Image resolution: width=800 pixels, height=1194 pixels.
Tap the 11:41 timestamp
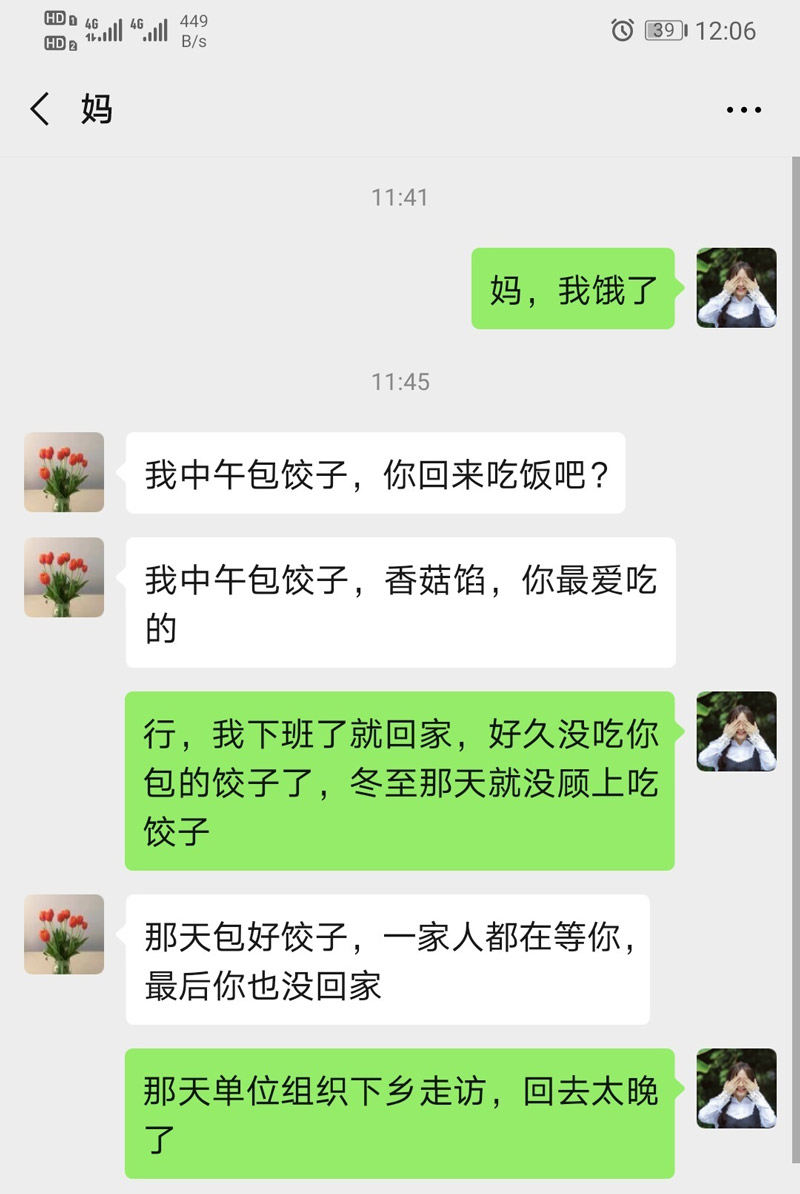pyautogui.click(x=400, y=197)
